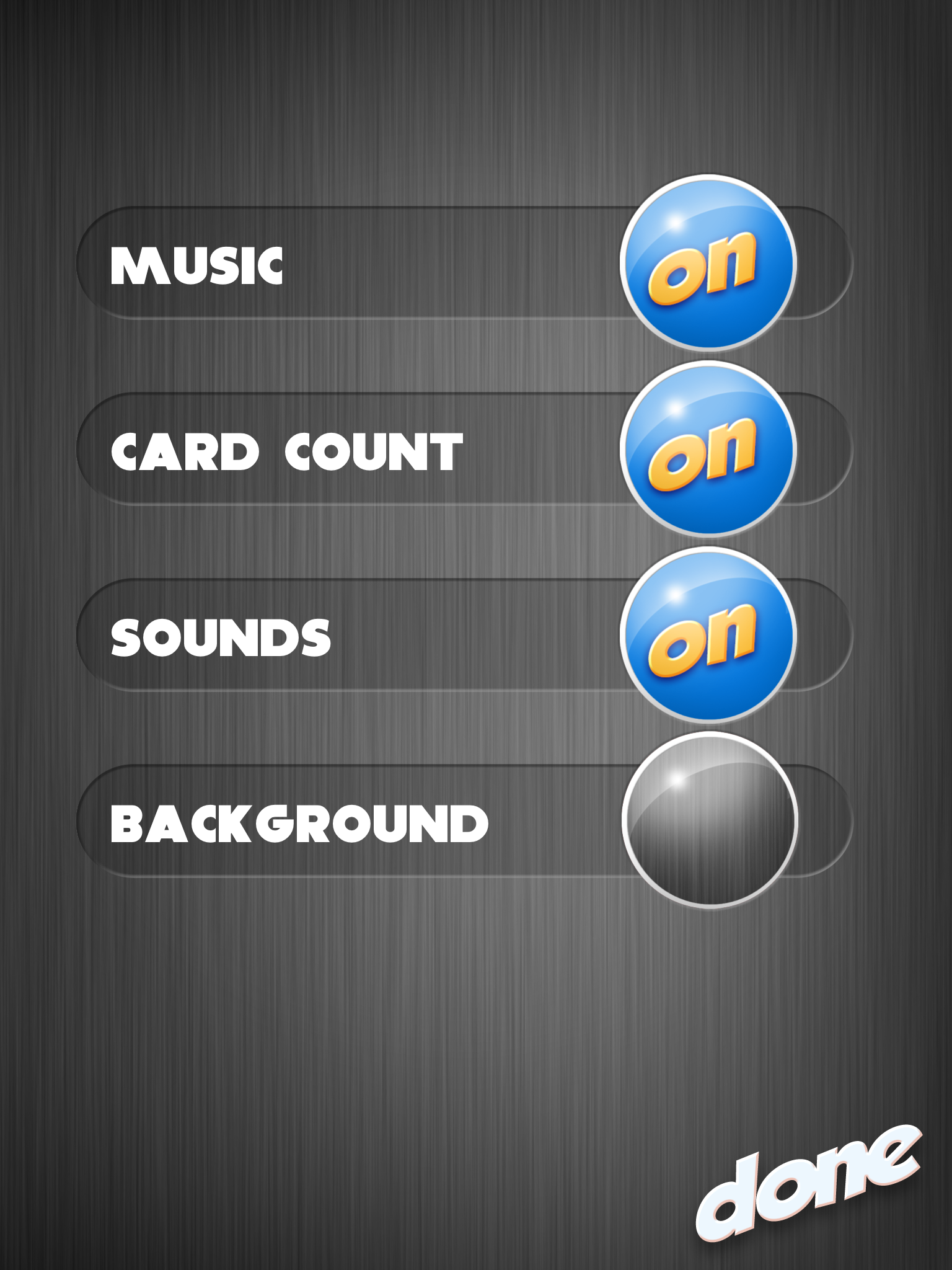Disable the Card Count toggle
This screenshot has height=1270, width=952.
[x=708, y=449]
